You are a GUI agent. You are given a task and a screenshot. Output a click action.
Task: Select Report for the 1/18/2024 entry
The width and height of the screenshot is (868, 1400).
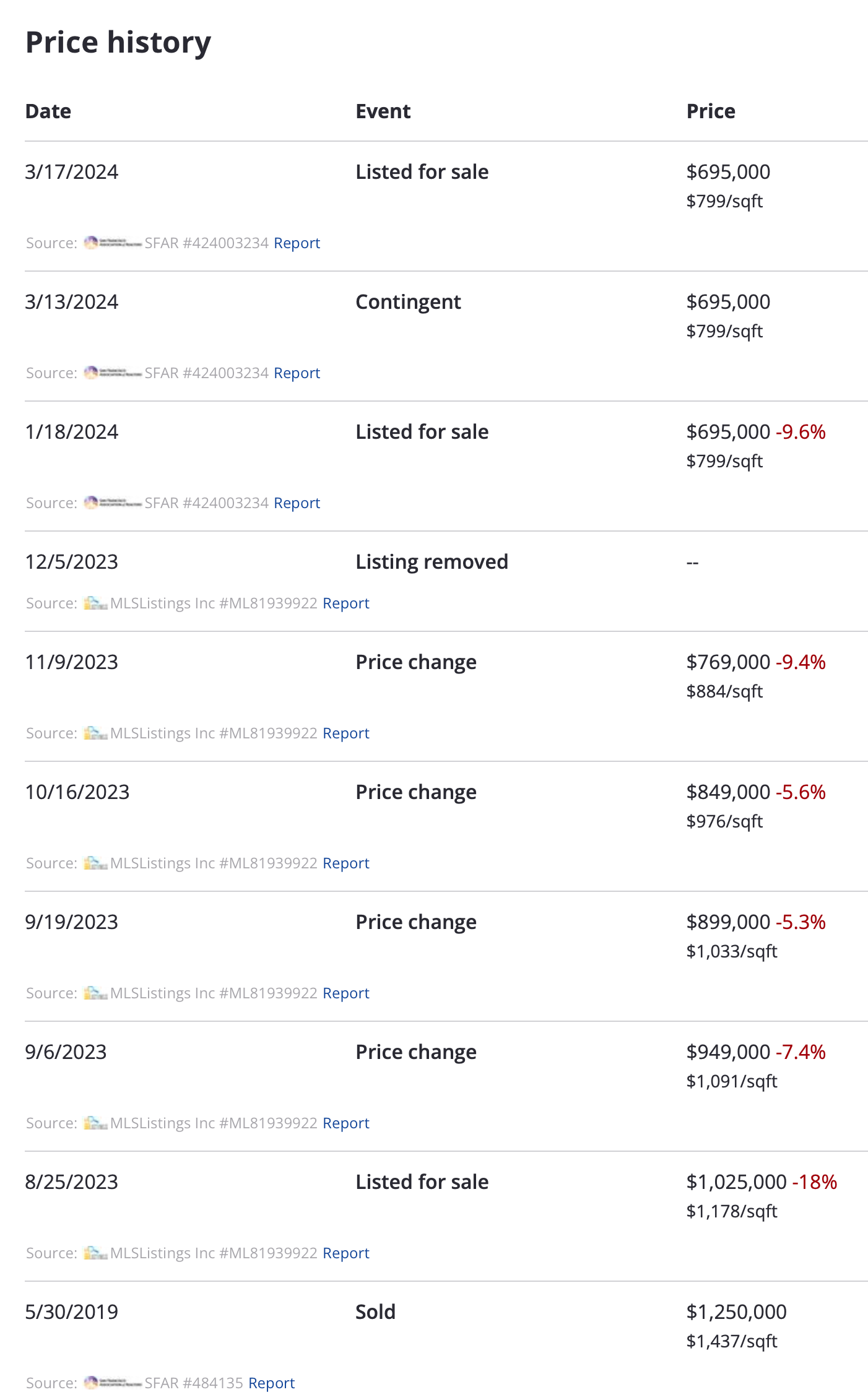click(x=297, y=503)
